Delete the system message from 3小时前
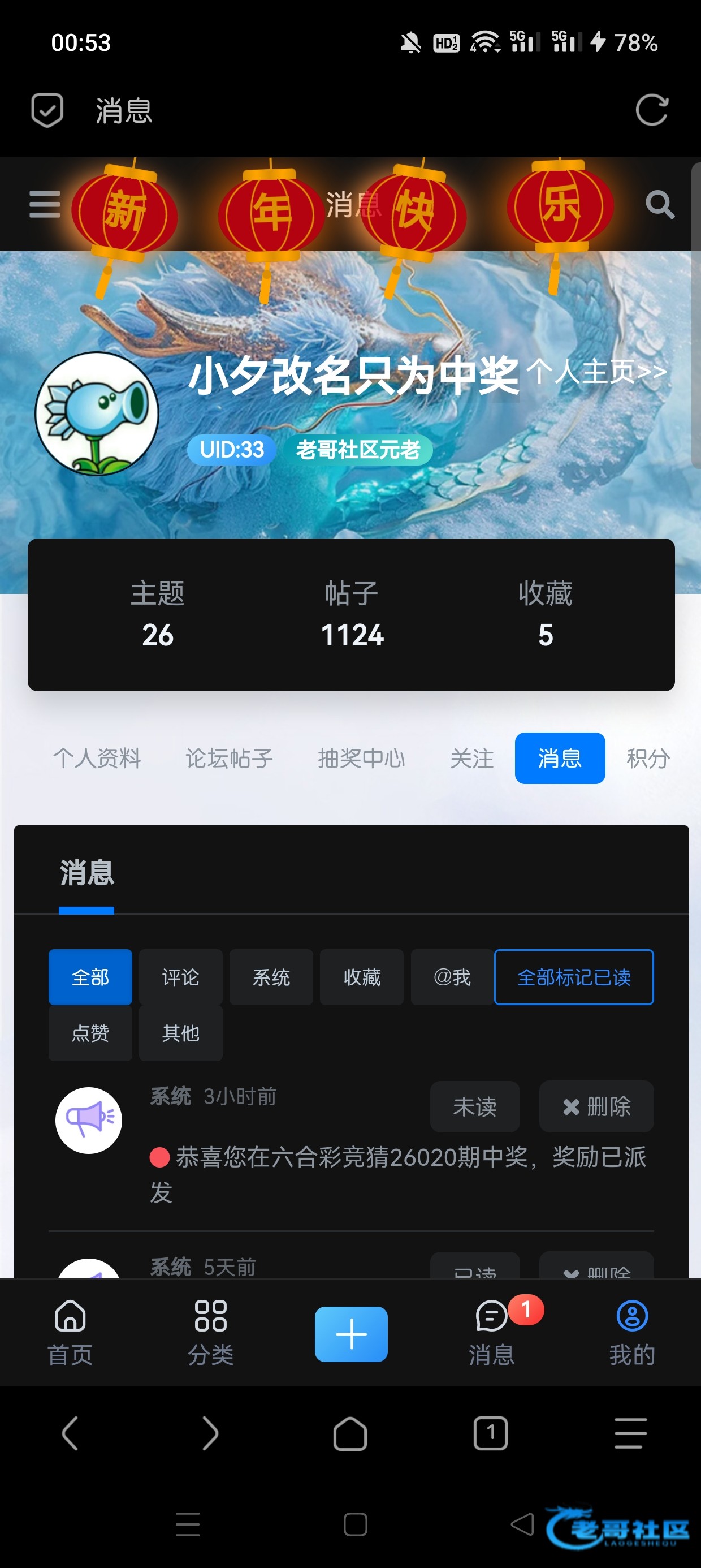Image resolution: width=701 pixels, height=1568 pixels. (596, 1106)
